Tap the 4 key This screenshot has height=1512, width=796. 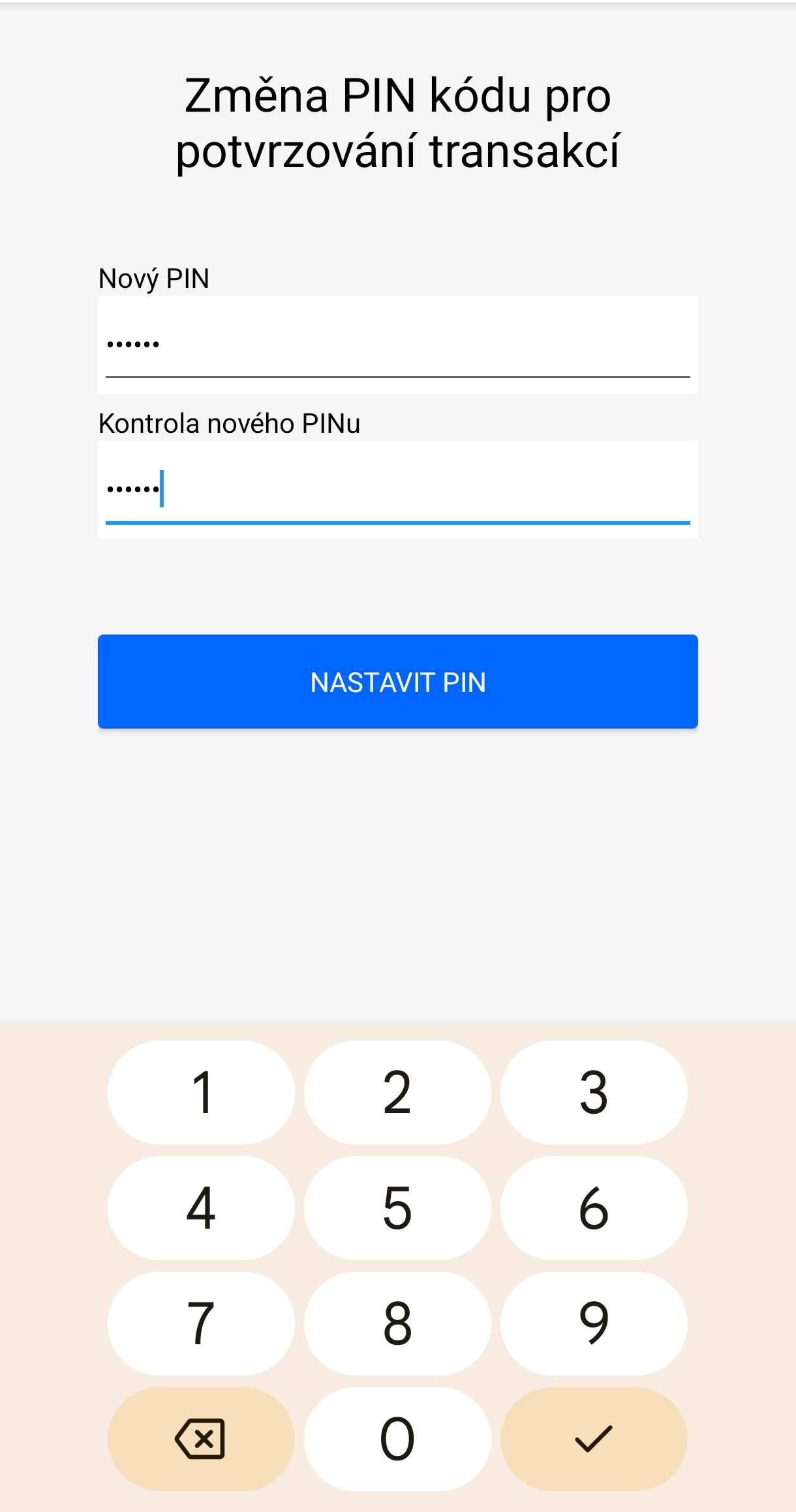(201, 1208)
